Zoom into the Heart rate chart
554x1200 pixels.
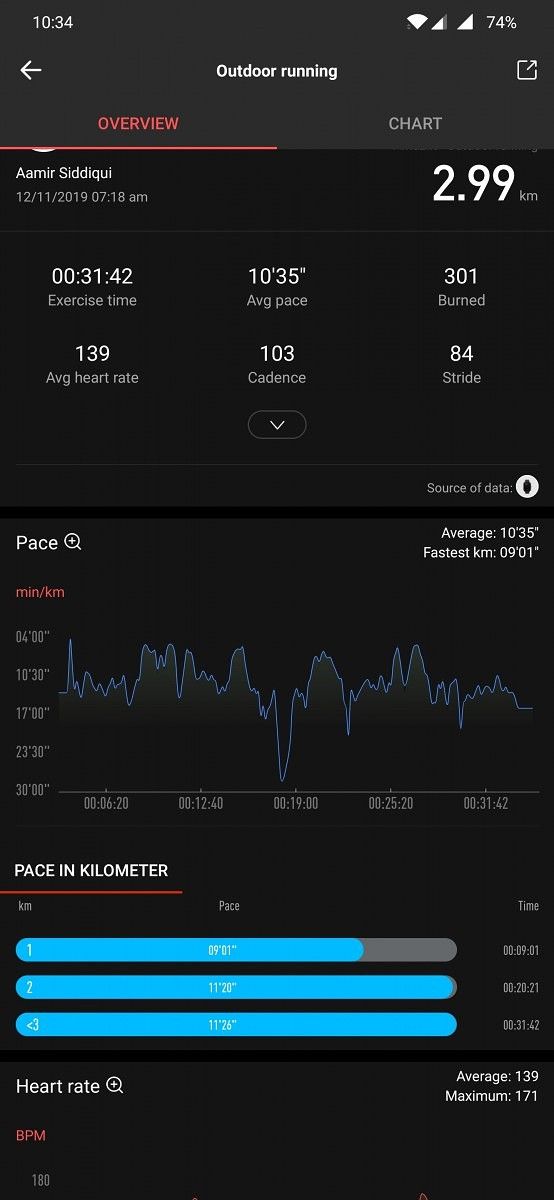115,1085
